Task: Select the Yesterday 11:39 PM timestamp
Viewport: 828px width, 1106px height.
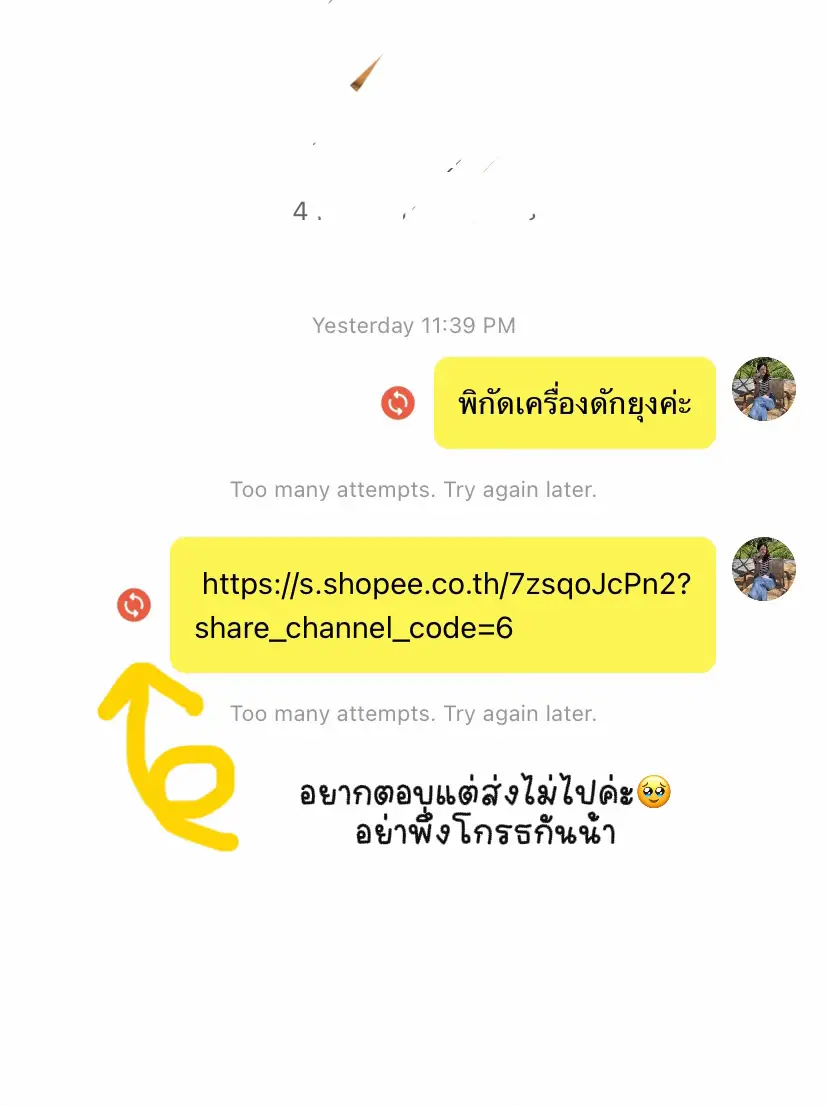Action: (413, 325)
